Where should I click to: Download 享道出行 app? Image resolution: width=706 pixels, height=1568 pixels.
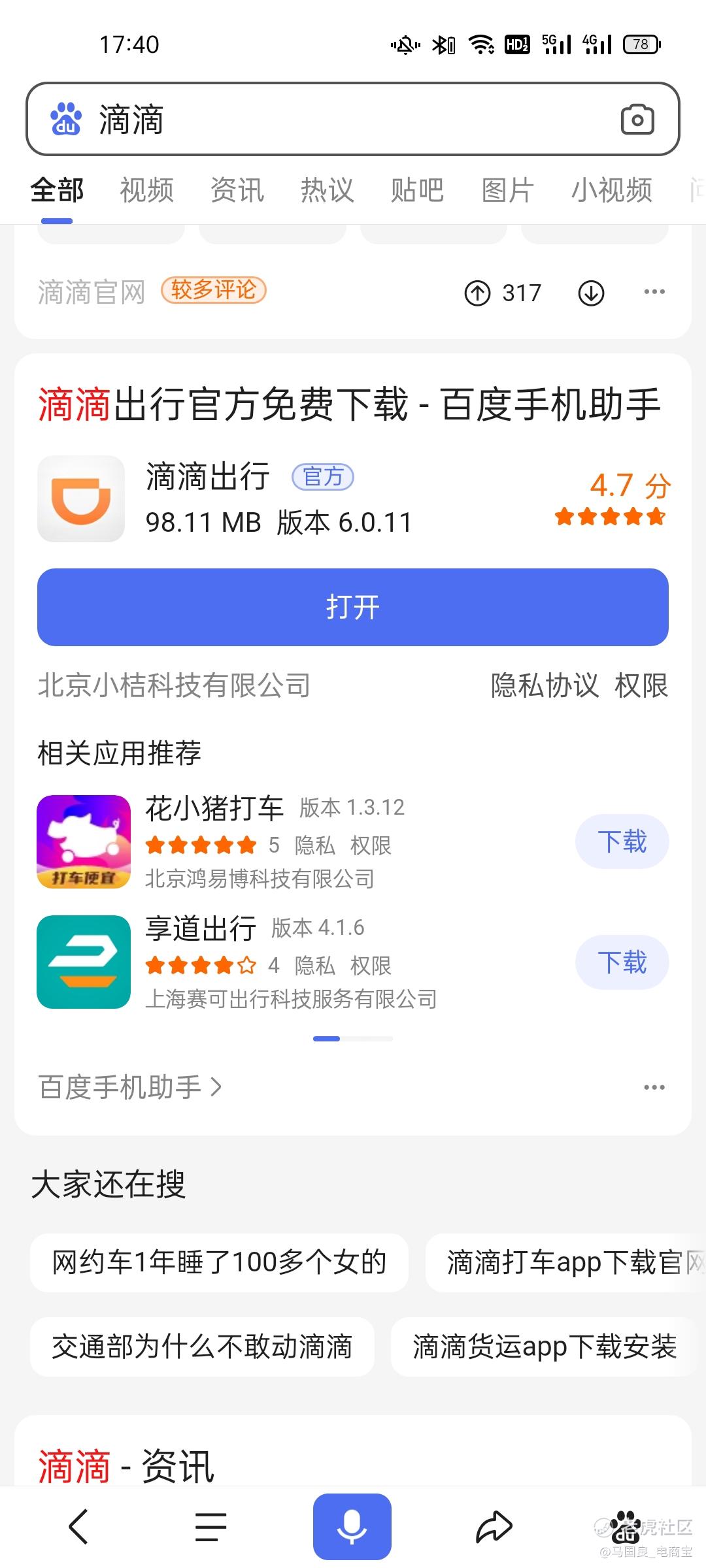622,962
